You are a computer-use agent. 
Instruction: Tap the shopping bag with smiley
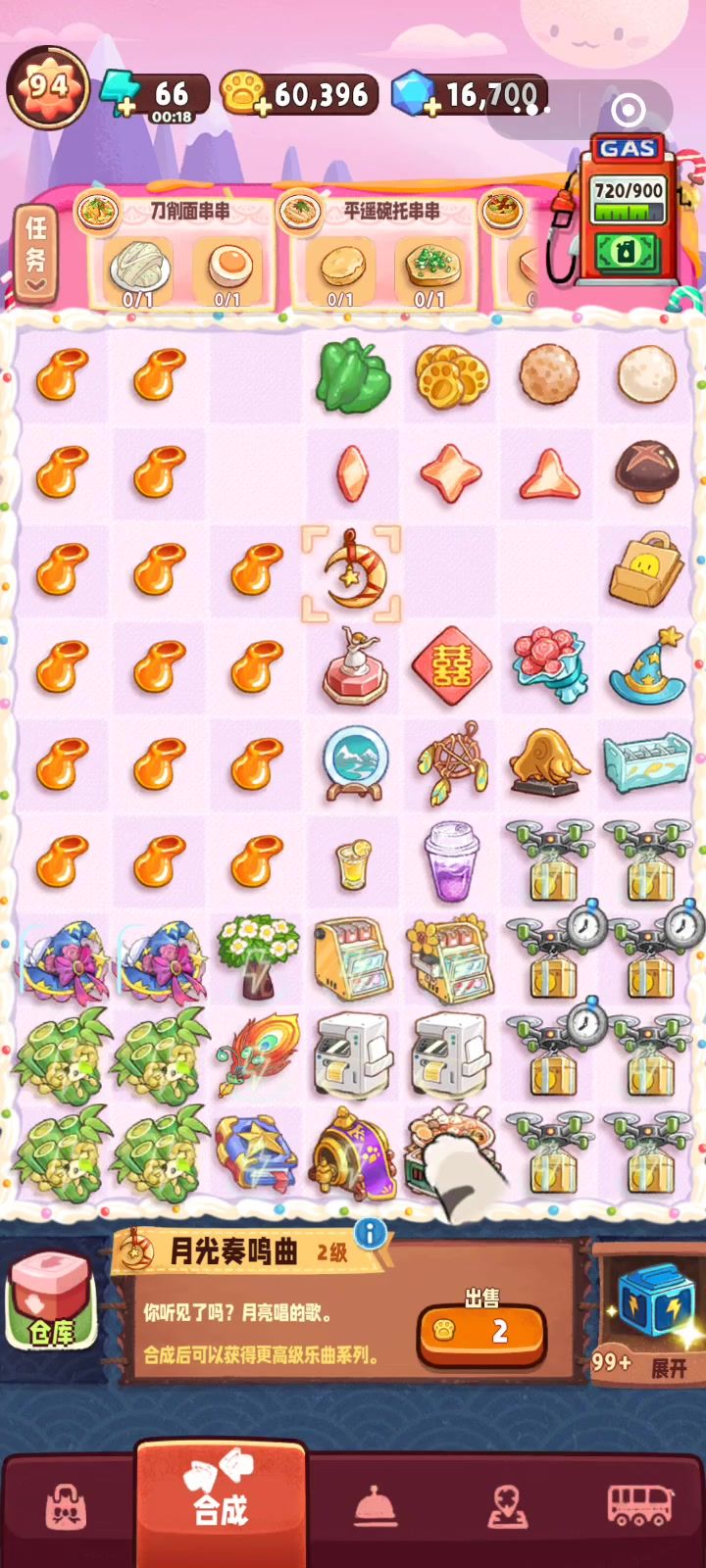pyautogui.click(x=646, y=568)
